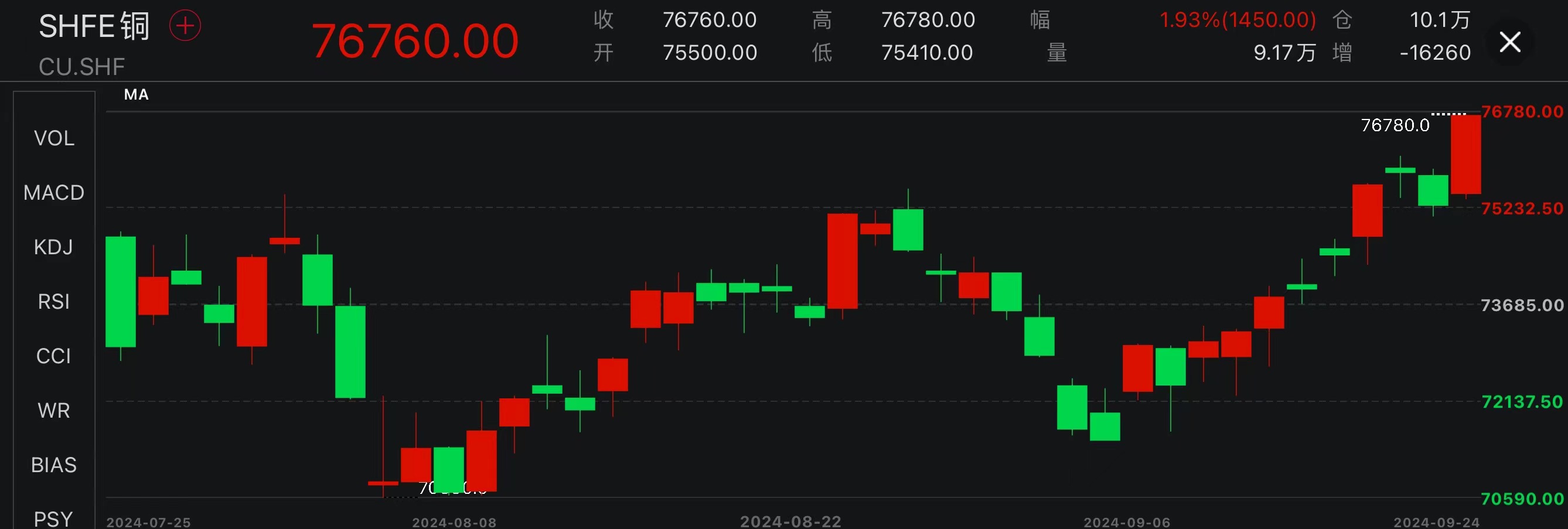Choose the RSI indicator
This screenshot has width=1568, height=529.
(54, 301)
